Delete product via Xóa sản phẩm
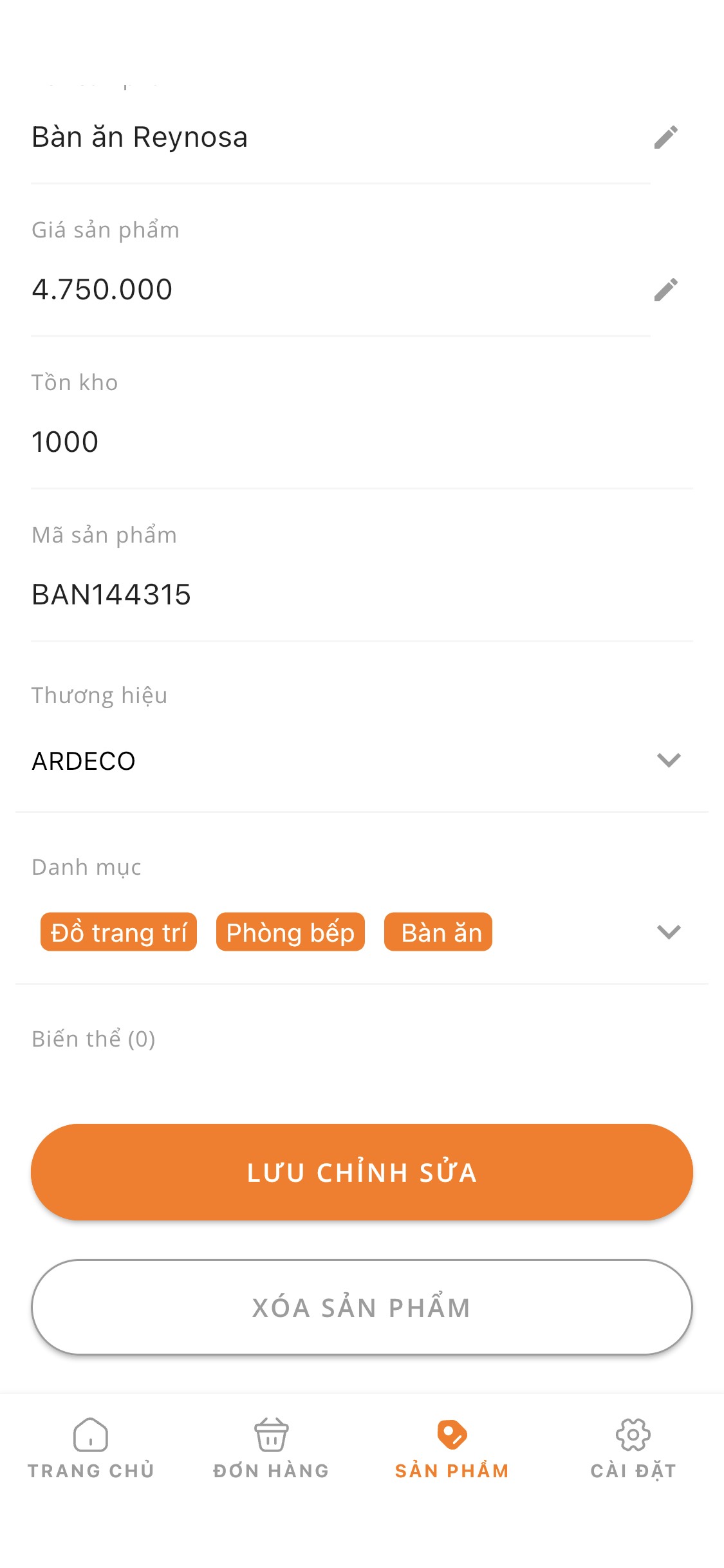The image size is (724, 1568). [362, 1307]
